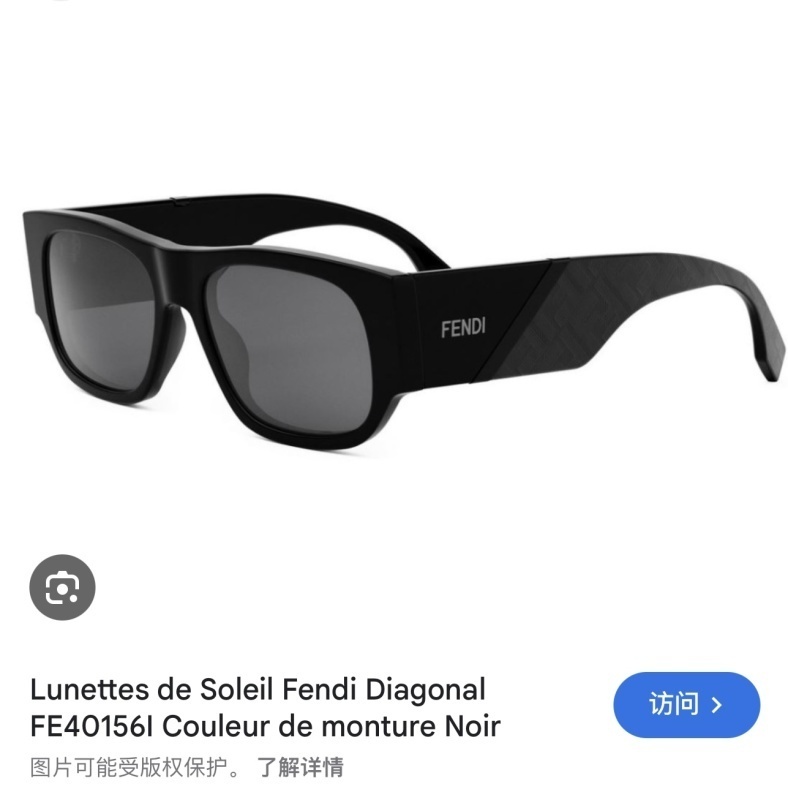Open the 了解详情 copyright details link
This screenshot has width=788, height=800.
(300, 768)
